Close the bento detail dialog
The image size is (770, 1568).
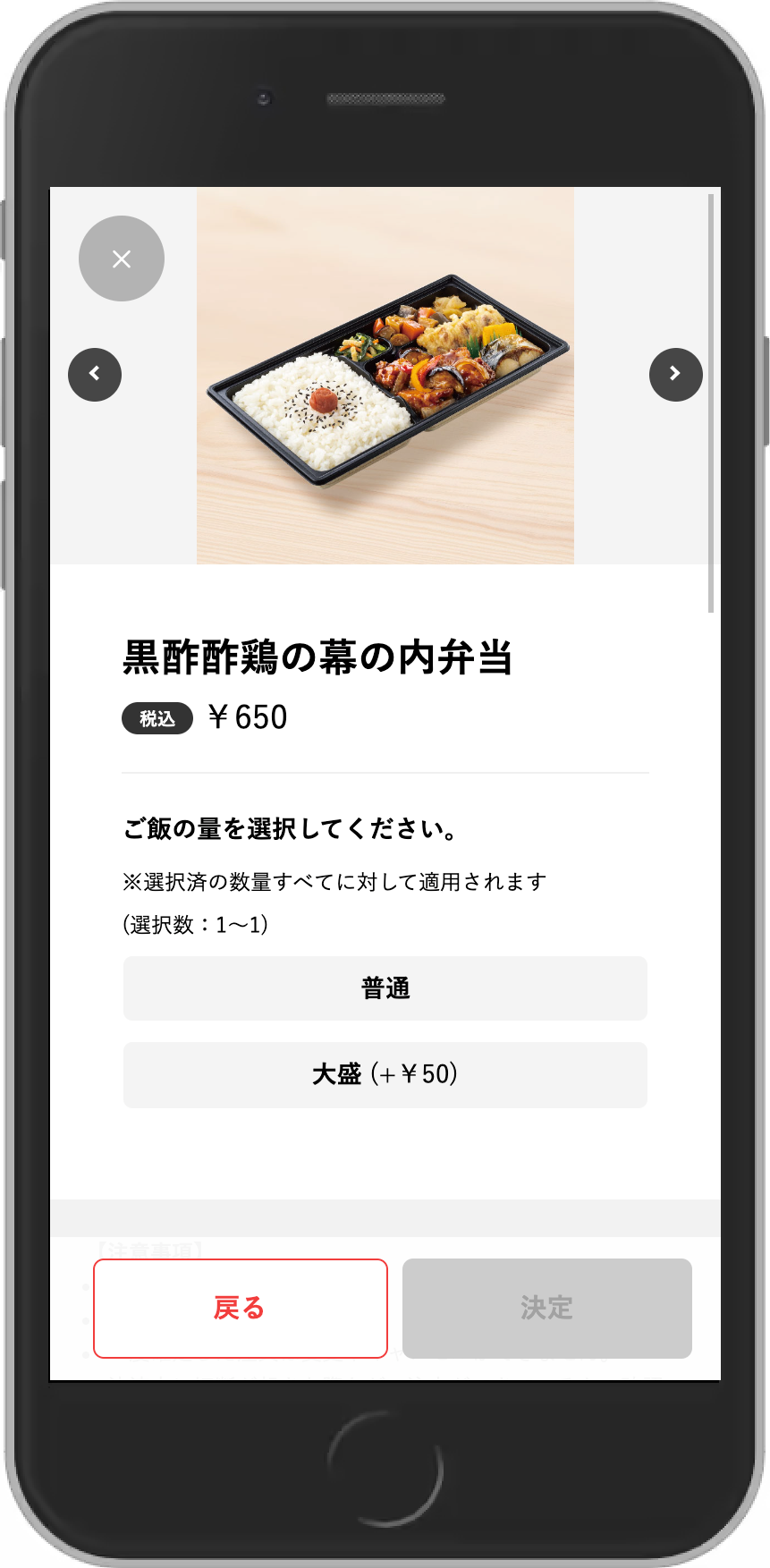(122, 259)
